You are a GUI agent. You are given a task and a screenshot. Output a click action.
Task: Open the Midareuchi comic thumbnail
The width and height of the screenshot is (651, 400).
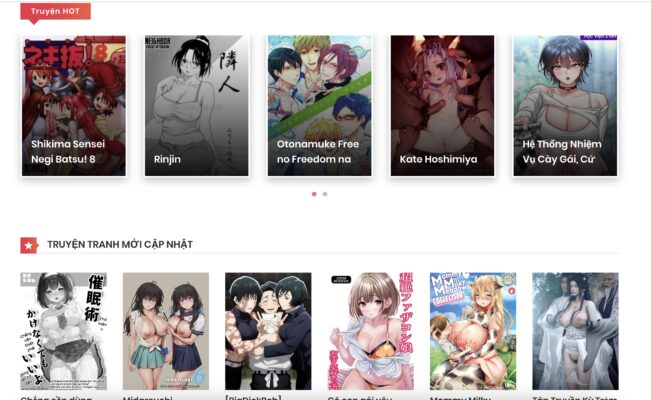click(x=165, y=330)
